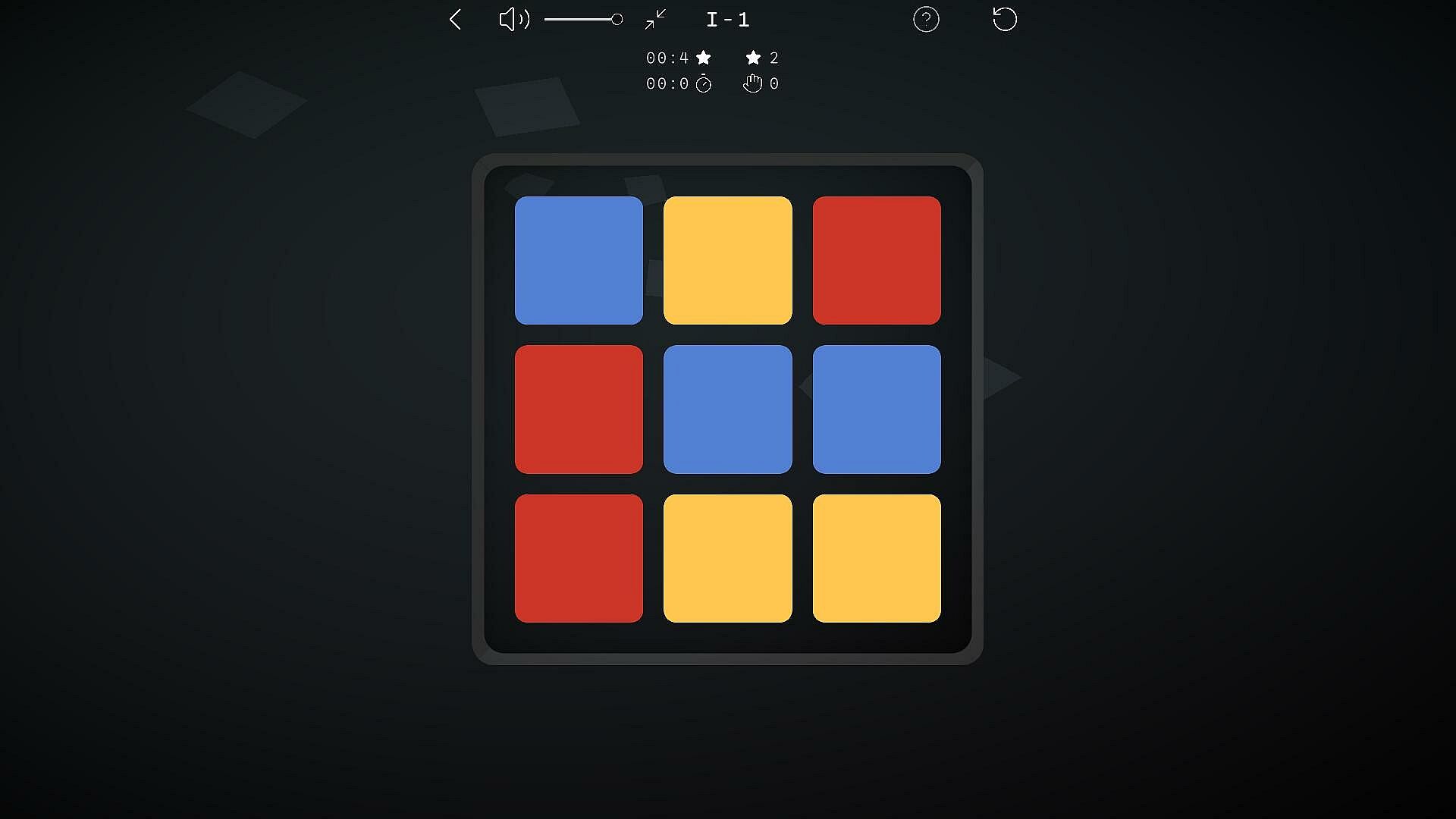The height and width of the screenshot is (819, 1456).
Task: Open the help question mark
Action: pyautogui.click(x=926, y=20)
